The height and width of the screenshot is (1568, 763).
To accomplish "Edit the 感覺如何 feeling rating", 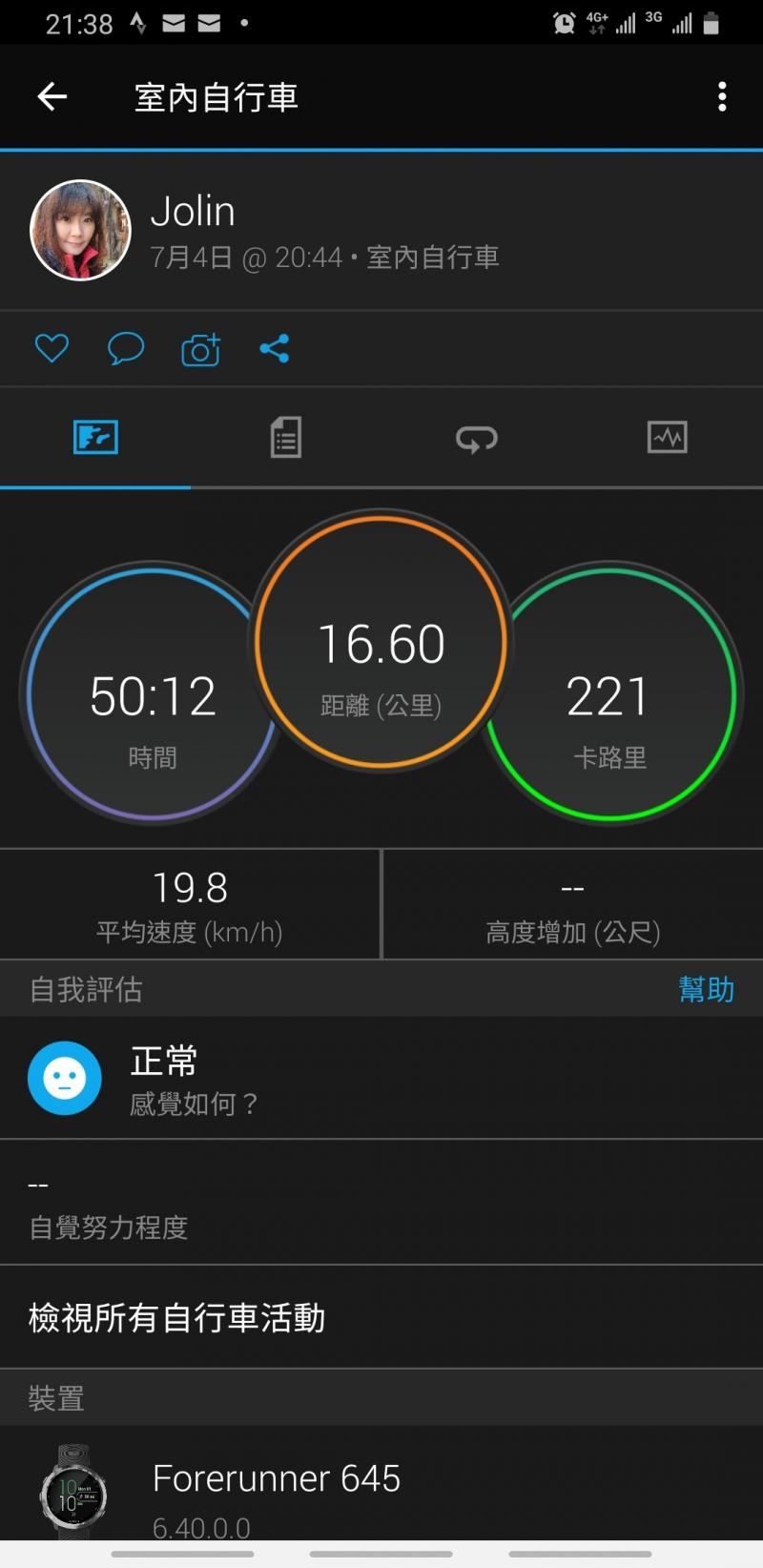I will (x=381, y=1079).
